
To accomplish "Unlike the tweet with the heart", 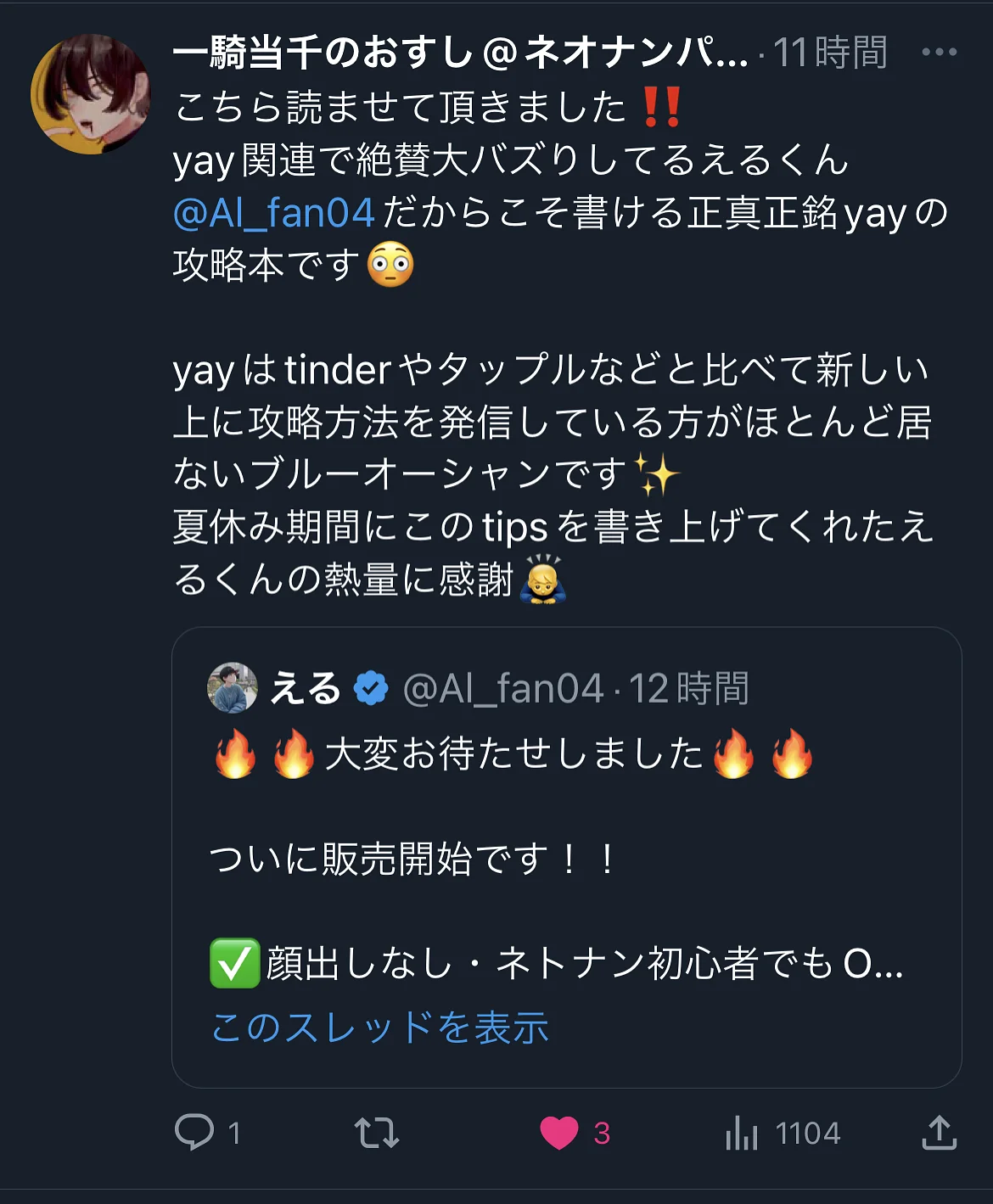I will click(x=559, y=1132).
